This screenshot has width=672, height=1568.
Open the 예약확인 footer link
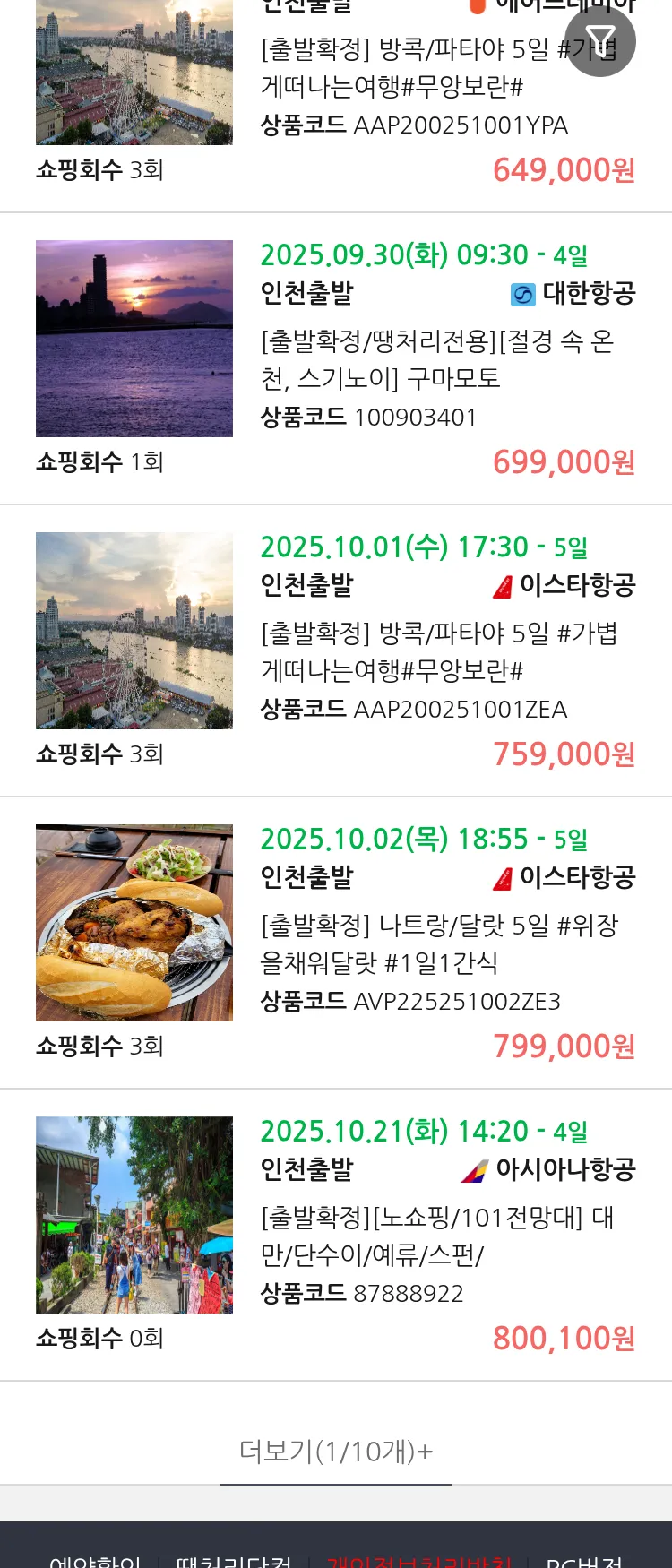coord(95,1560)
